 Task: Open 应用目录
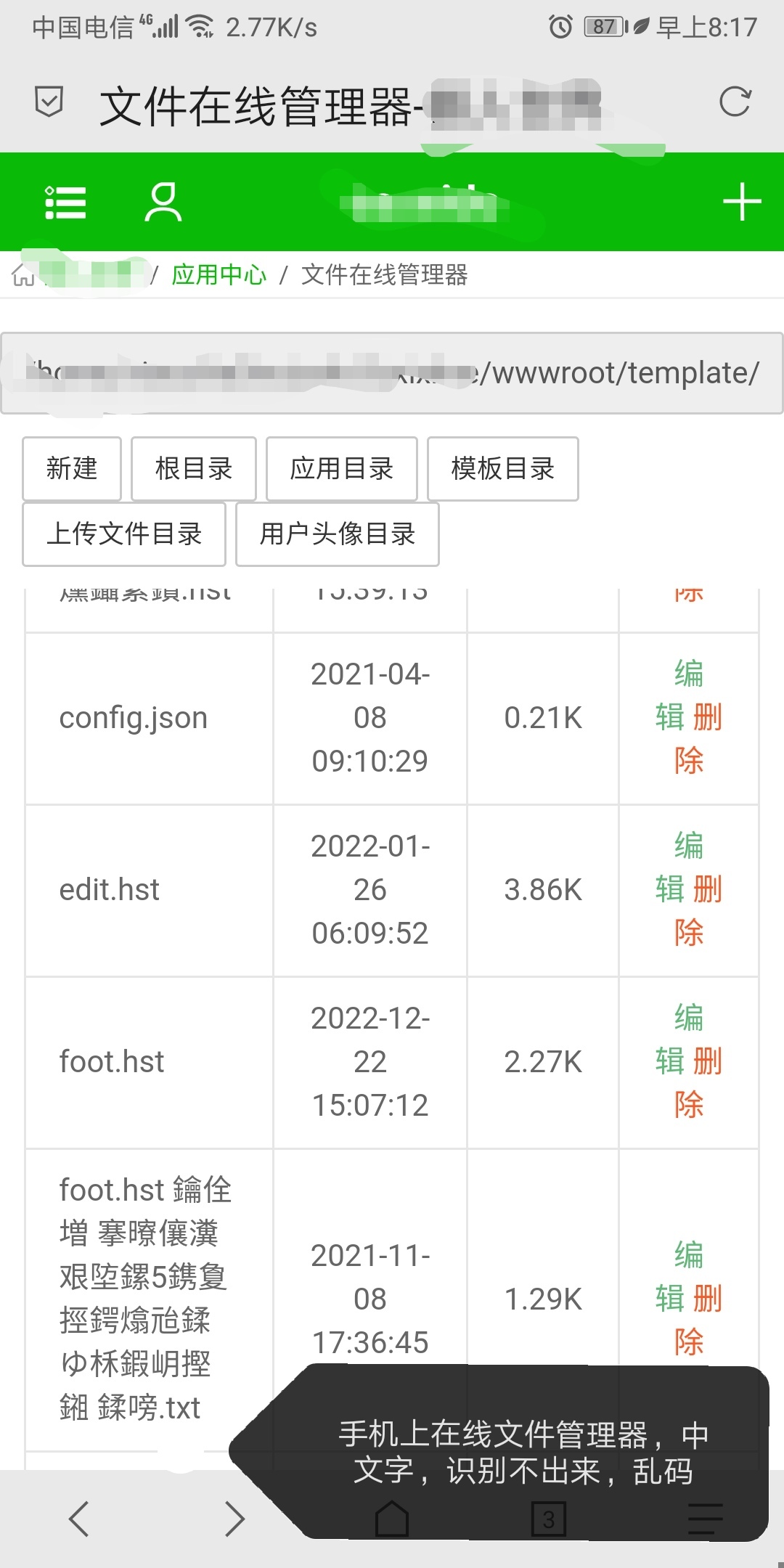[x=342, y=468]
